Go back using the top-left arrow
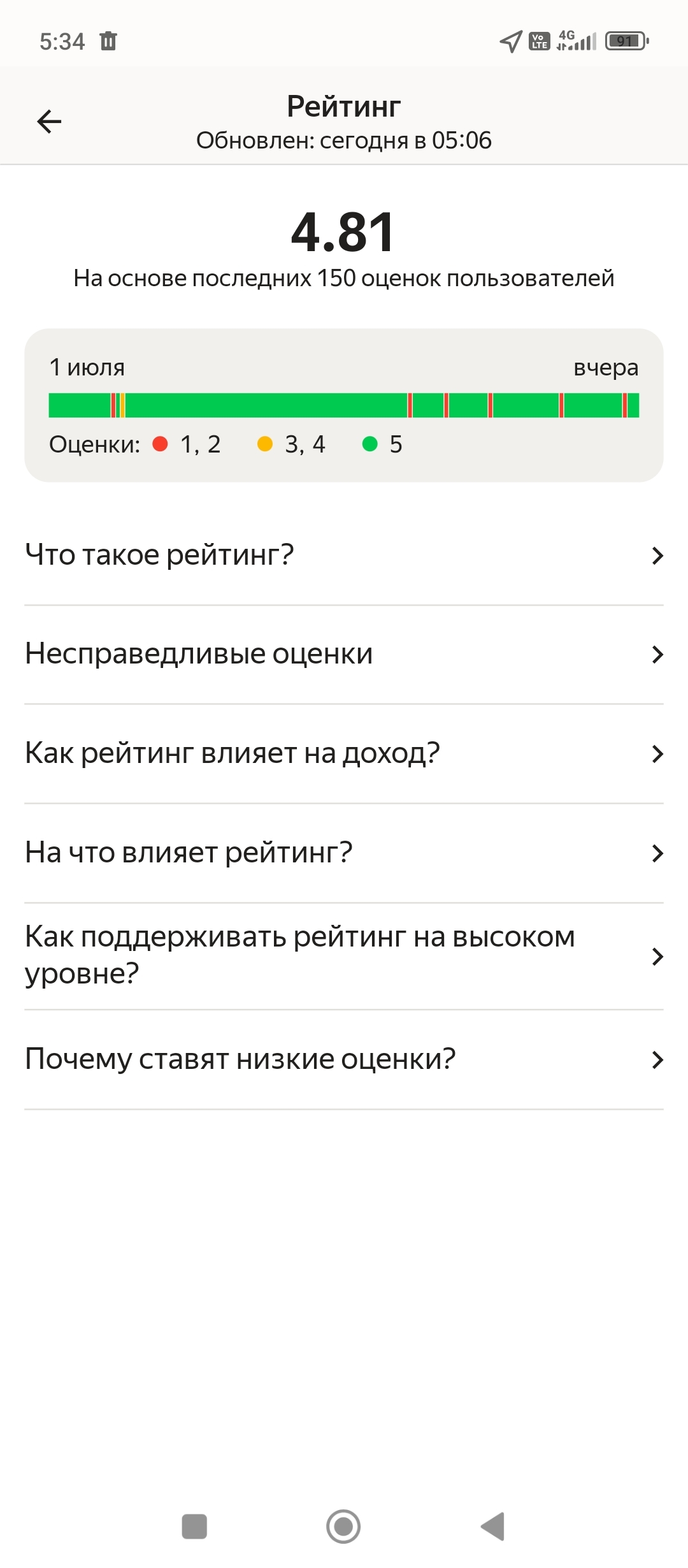 [49, 121]
